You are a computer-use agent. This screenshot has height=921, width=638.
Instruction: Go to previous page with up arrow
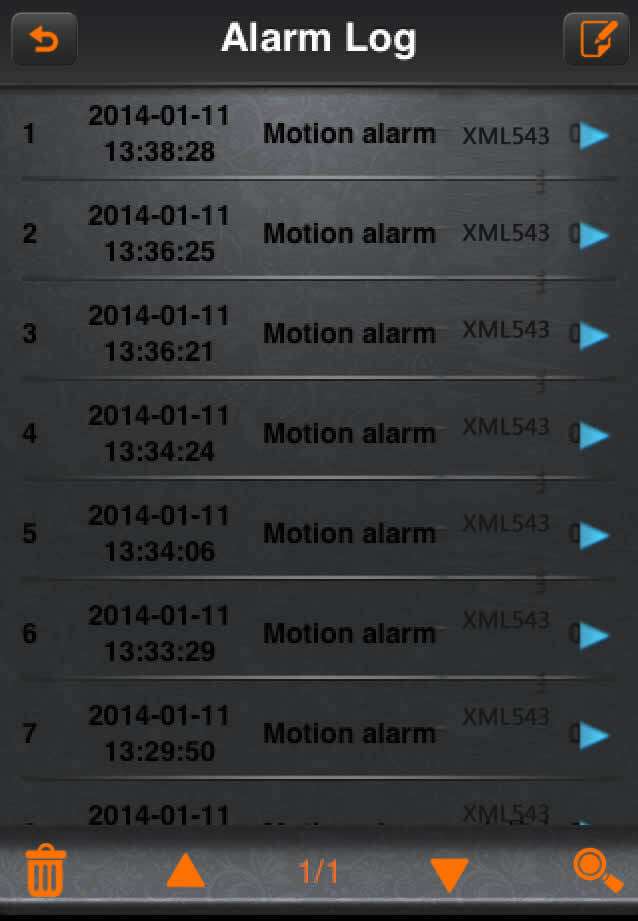coord(186,871)
